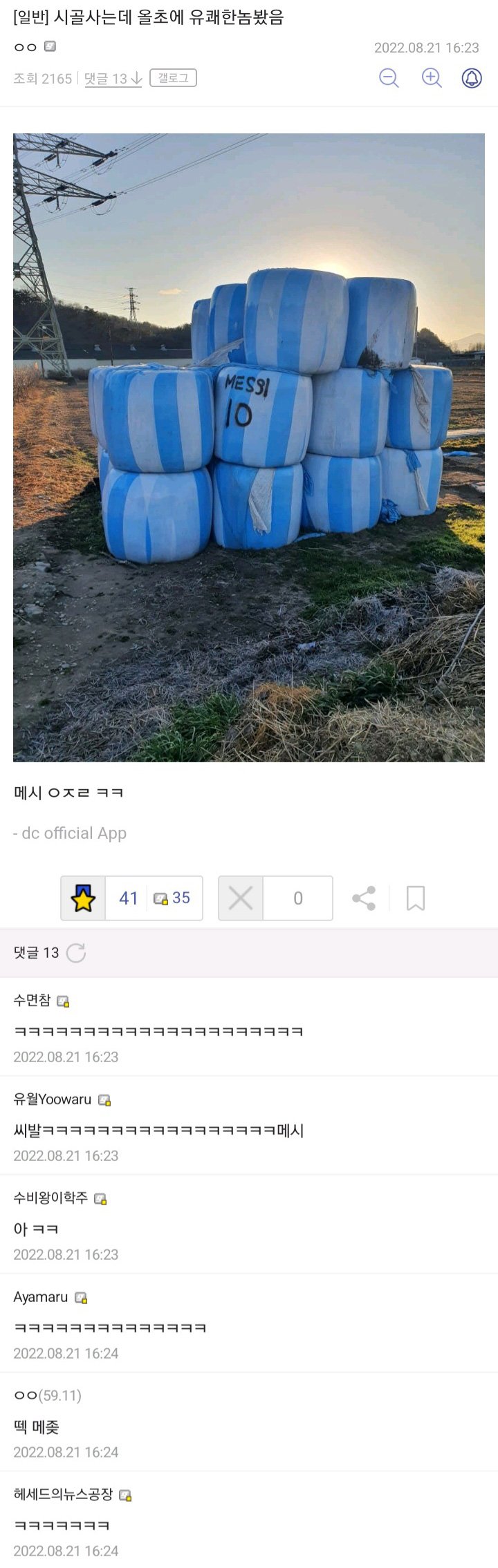Screen dimensions: 498x1568
Task: View the hay bale photo in full
Action: (x=249, y=447)
